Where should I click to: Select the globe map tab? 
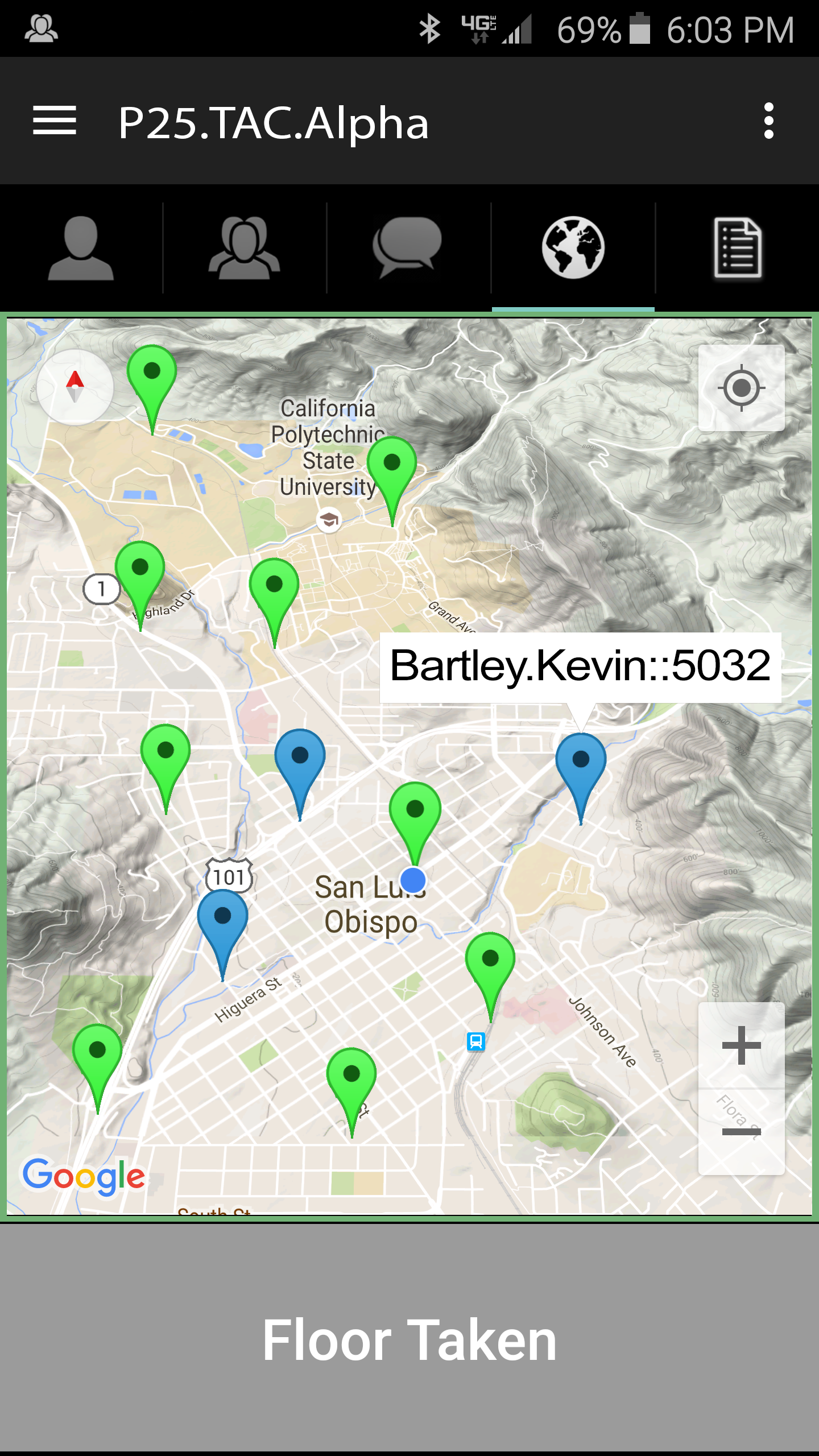(573, 248)
